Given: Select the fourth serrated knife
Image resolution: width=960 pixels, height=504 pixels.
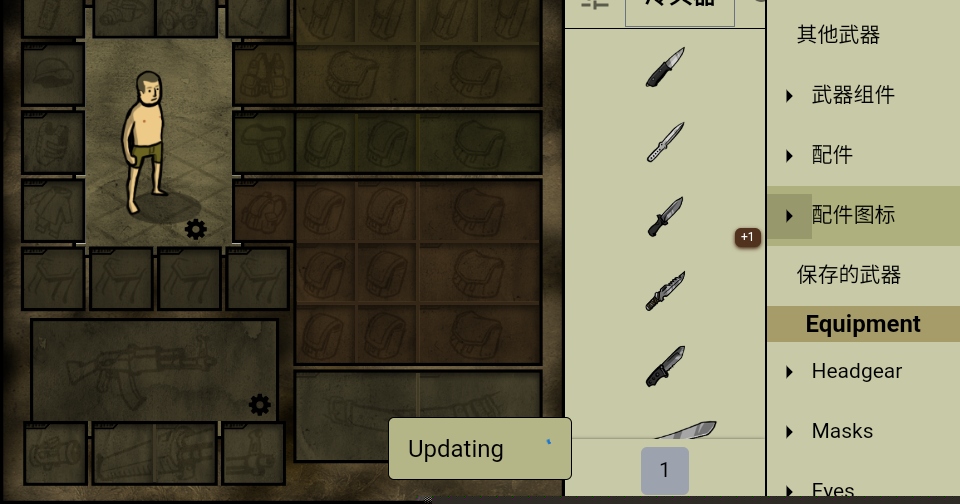Looking at the screenshot, I should click(665, 290).
